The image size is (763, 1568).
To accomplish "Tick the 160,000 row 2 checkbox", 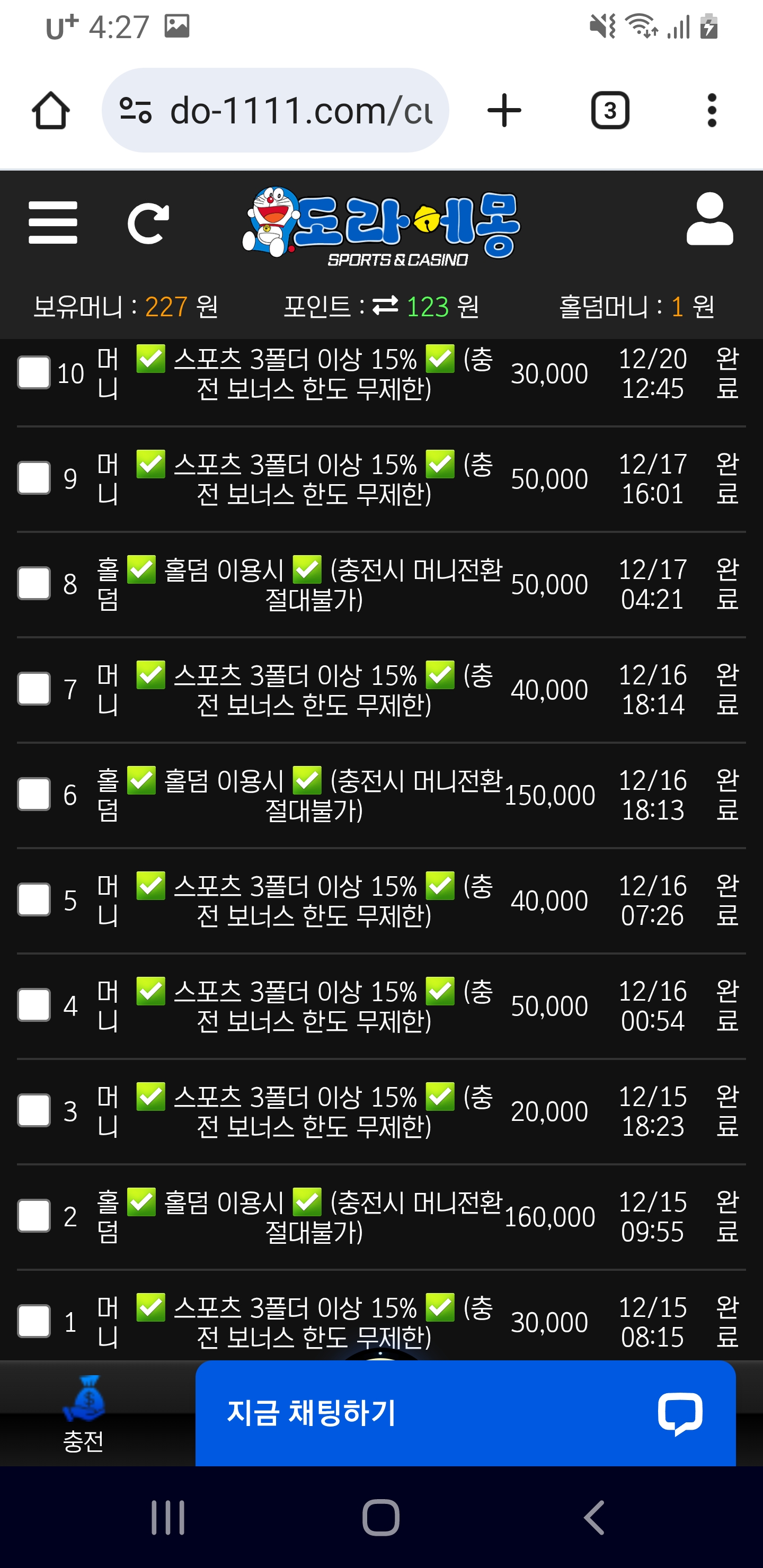I will pos(34,1216).
